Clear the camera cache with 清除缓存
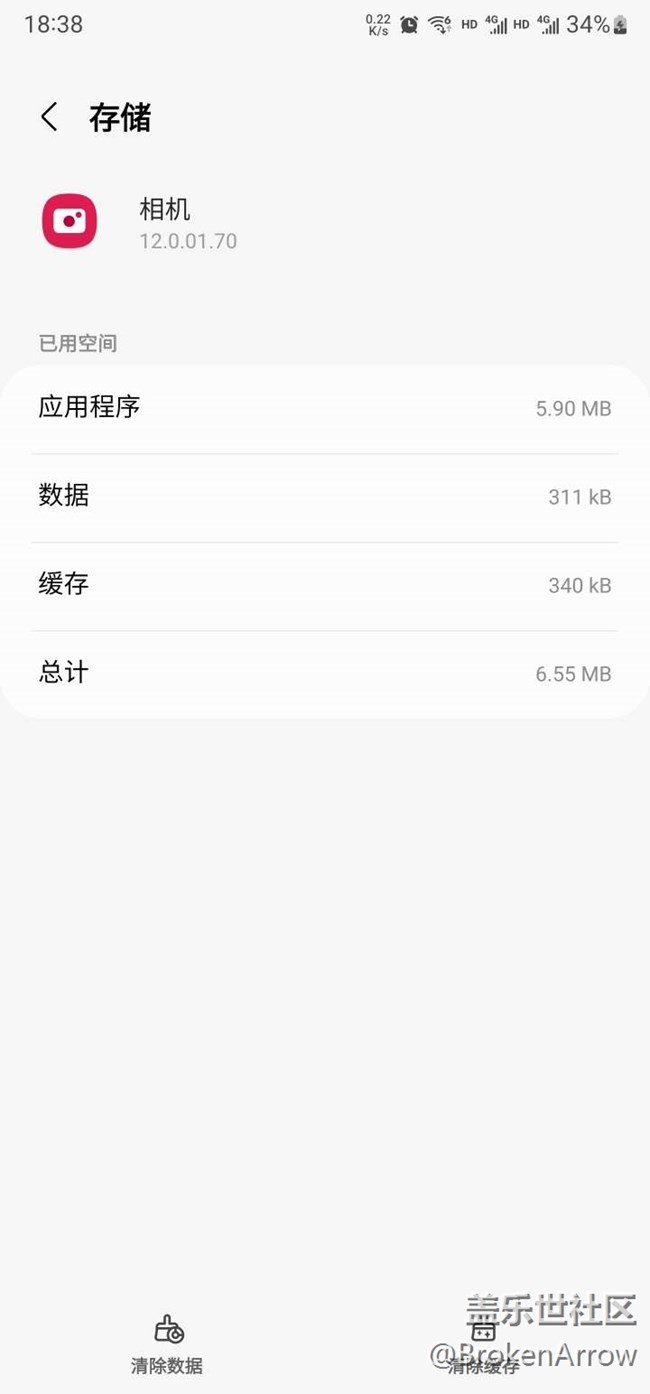650x1394 pixels. point(483,1345)
